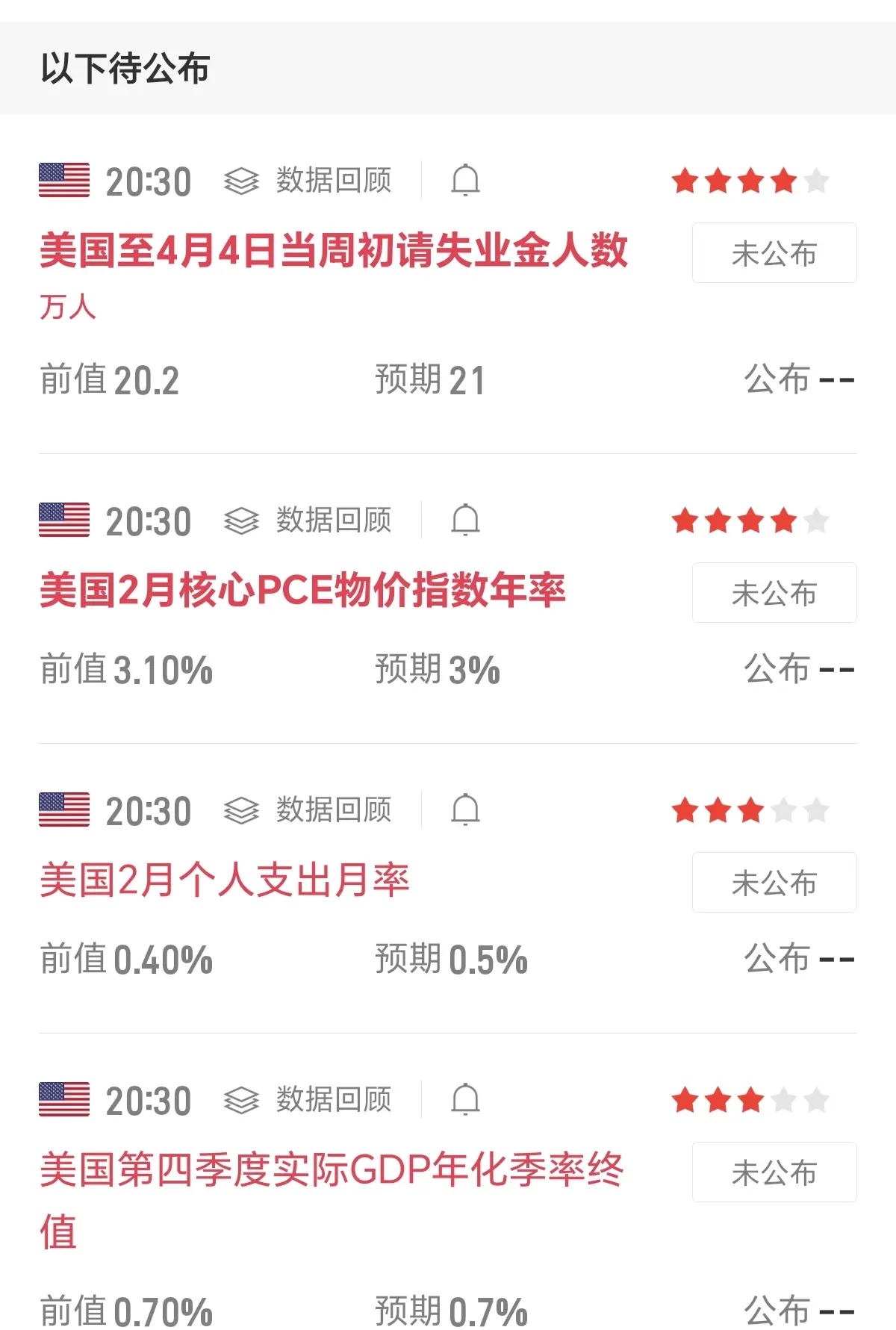The height and width of the screenshot is (1330, 896).
Task: Open the 美国2月核心PCE物价指数年率 entry
Action: [x=302, y=591]
